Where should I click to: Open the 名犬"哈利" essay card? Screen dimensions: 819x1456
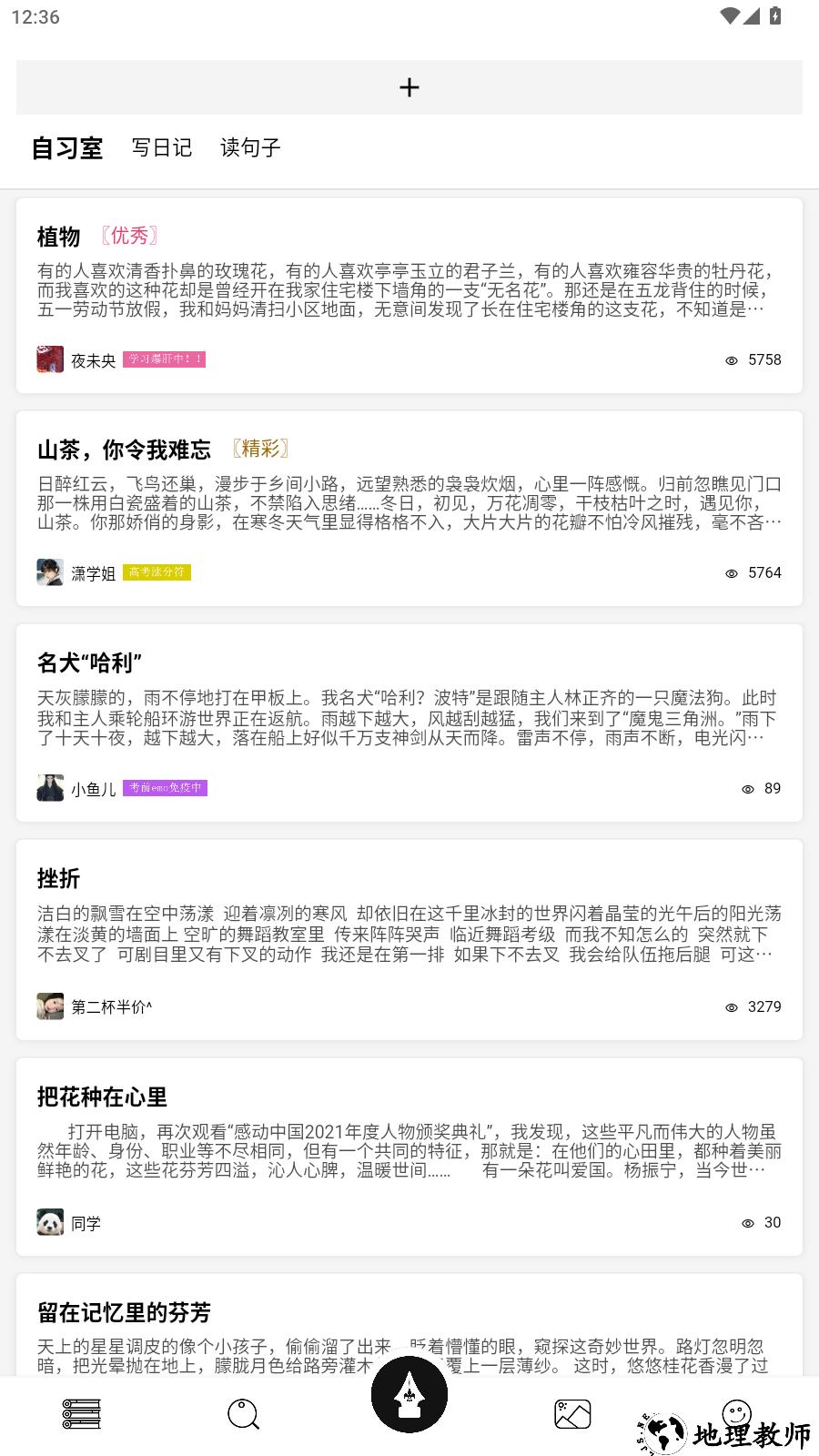point(409,717)
